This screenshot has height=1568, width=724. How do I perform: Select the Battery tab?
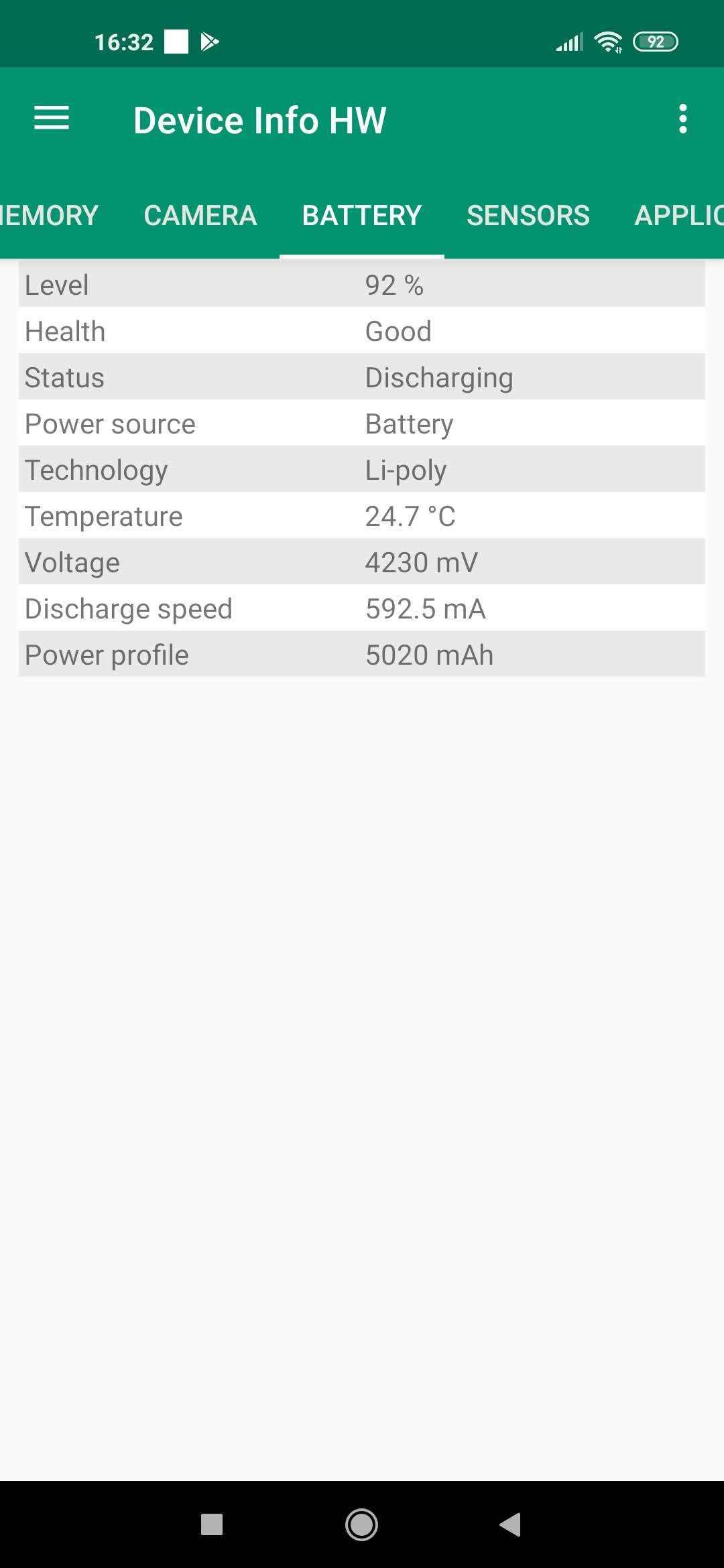click(361, 216)
